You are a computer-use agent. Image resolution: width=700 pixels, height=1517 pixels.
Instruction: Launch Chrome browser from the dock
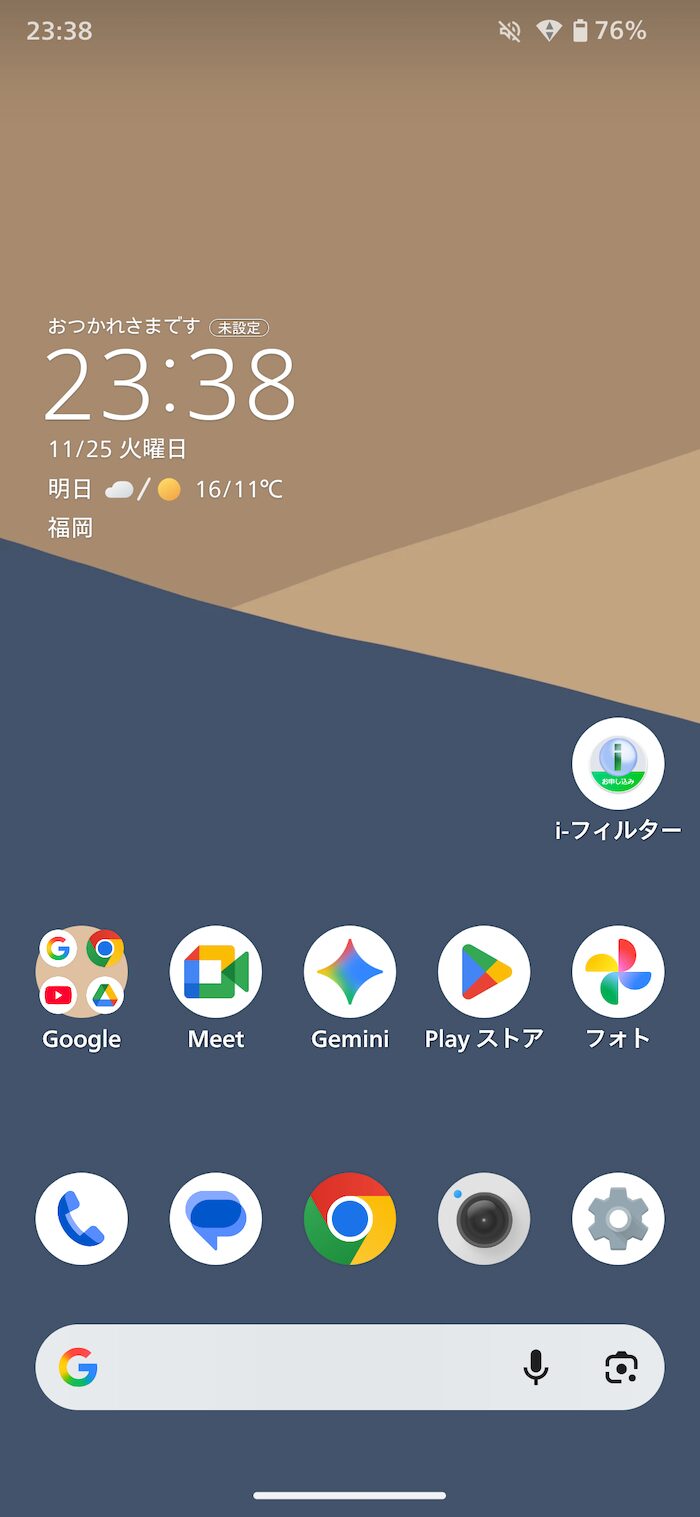[x=350, y=1219]
